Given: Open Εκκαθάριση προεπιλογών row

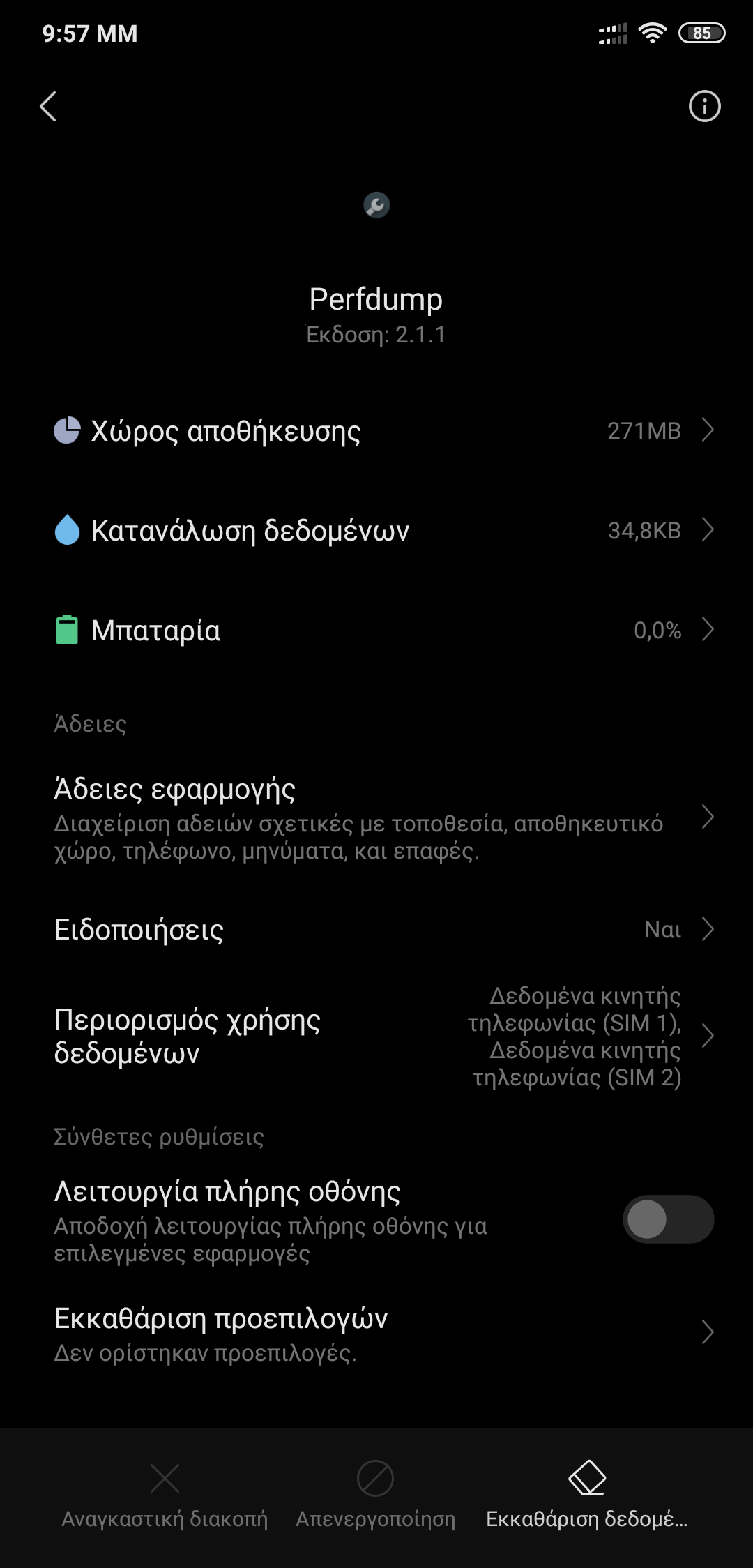Looking at the screenshot, I should coord(376,1332).
